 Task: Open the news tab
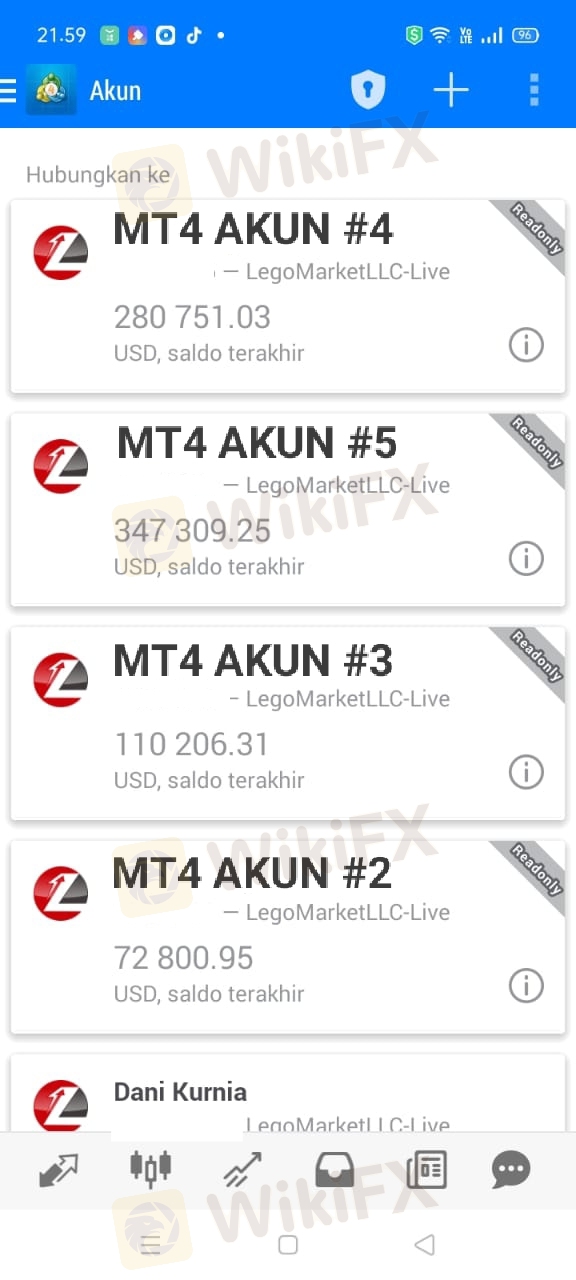coord(426,1169)
